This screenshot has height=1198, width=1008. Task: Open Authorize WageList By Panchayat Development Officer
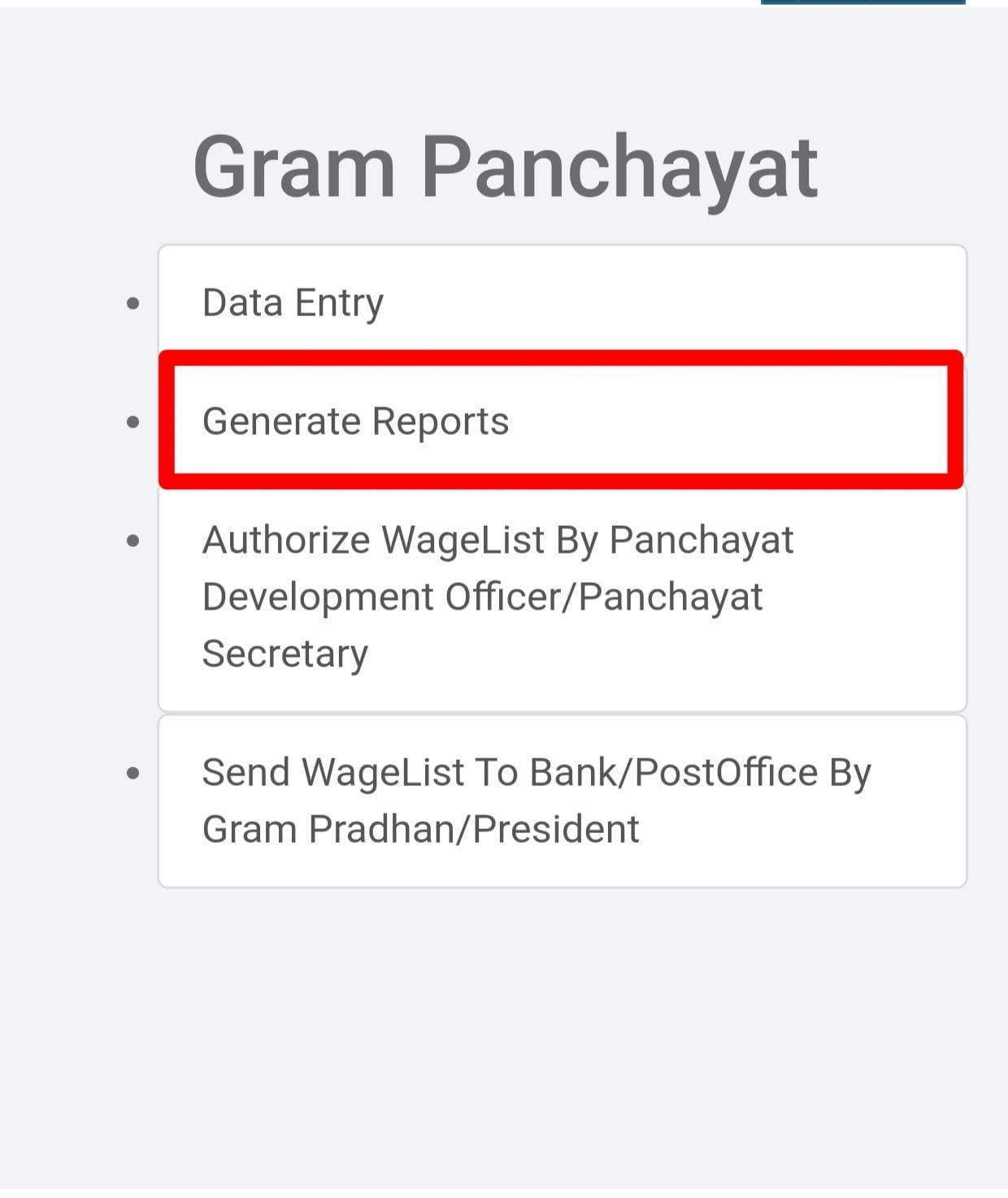pyautogui.click(x=499, y=539)
